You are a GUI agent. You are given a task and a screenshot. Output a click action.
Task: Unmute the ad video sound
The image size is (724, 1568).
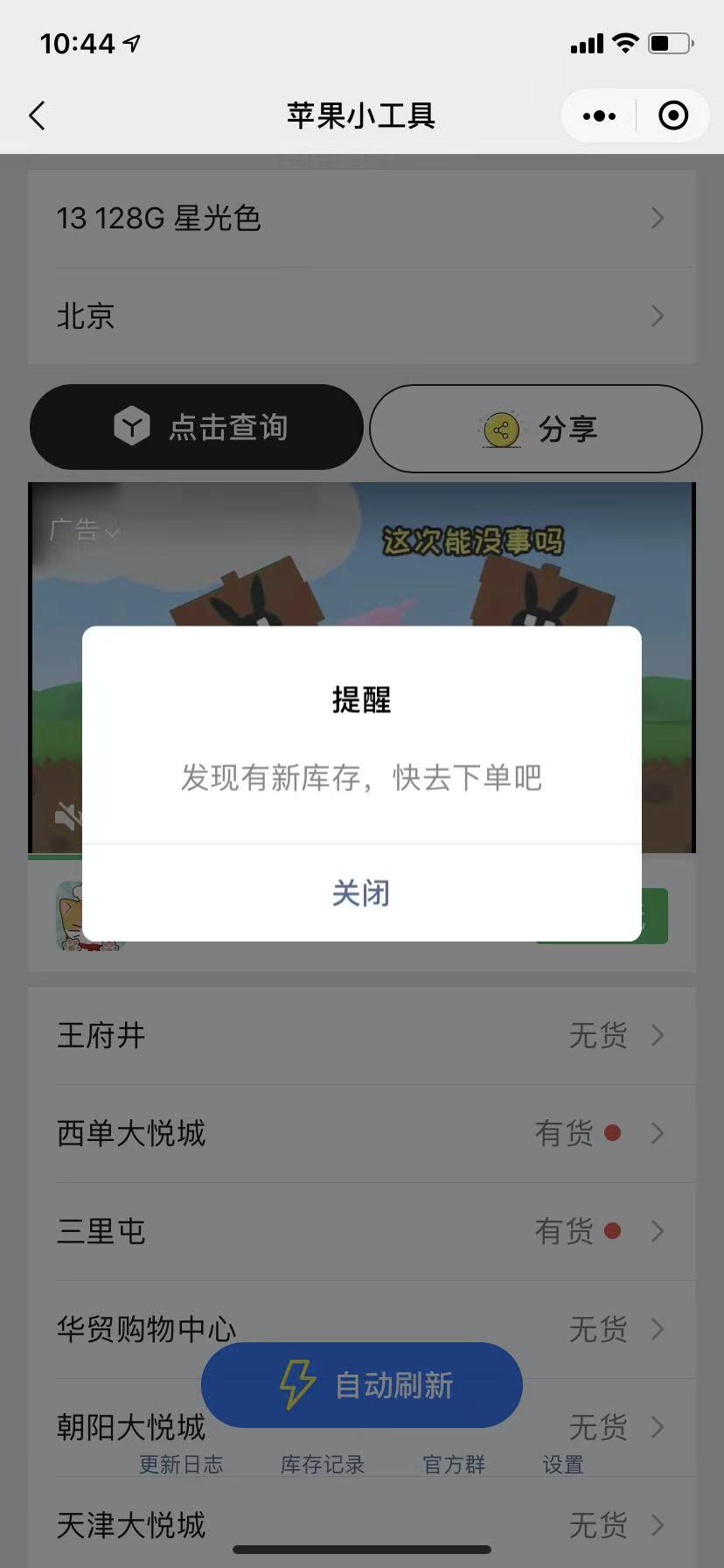point(67,816)
